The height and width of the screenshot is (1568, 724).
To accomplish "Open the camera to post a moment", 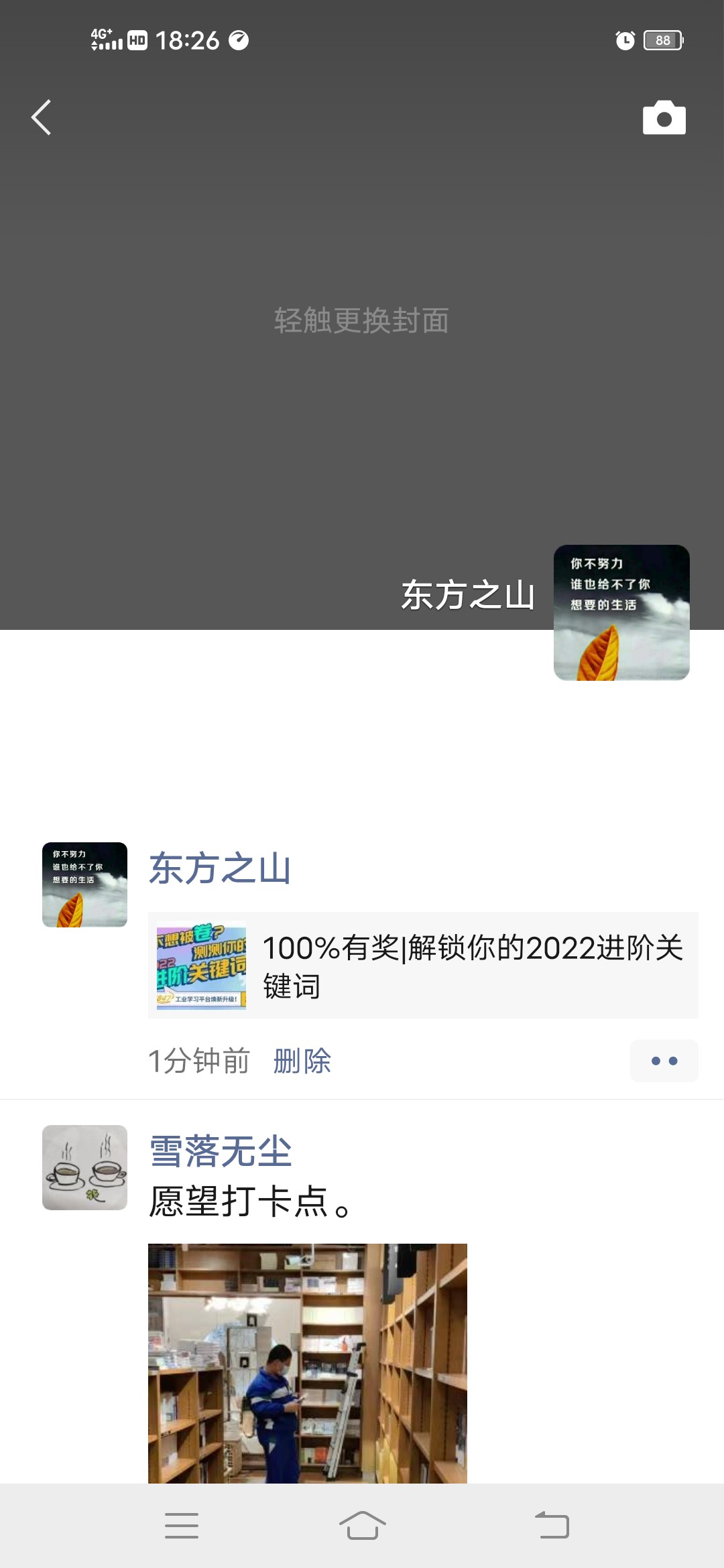I will coord(664,118).
